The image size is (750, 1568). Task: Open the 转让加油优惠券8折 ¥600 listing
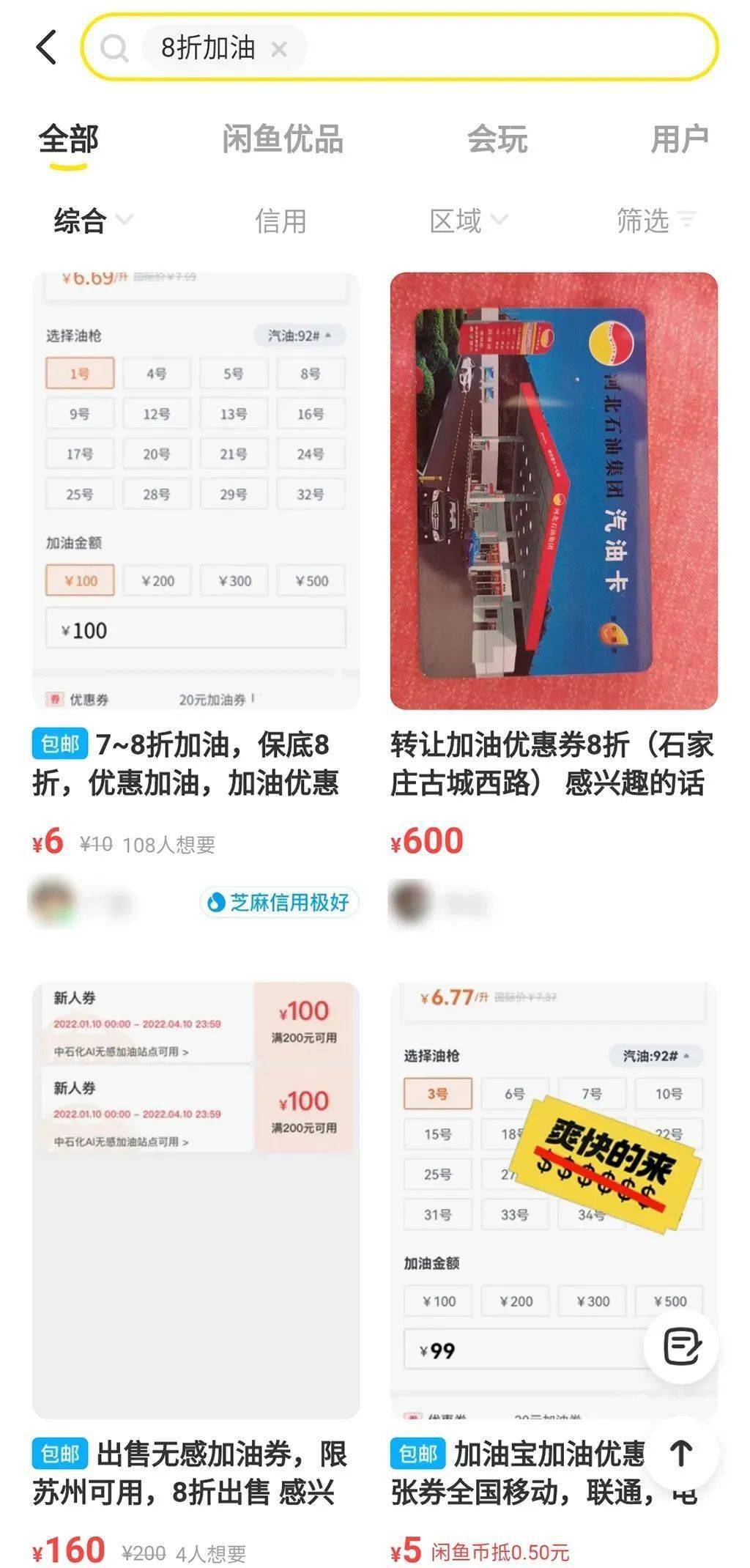[554, 491]
